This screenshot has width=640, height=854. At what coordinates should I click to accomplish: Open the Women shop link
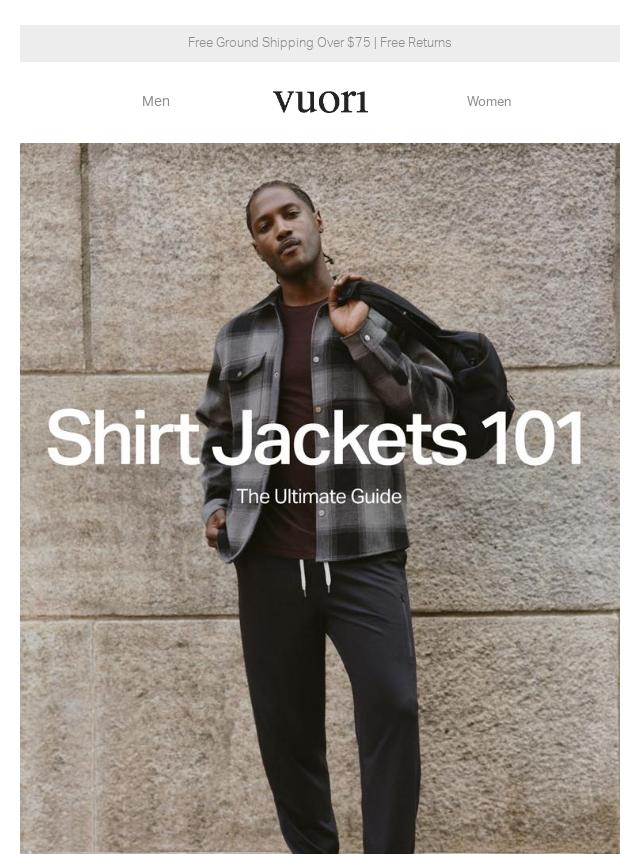pyautogui.click(x=488, y=101)
